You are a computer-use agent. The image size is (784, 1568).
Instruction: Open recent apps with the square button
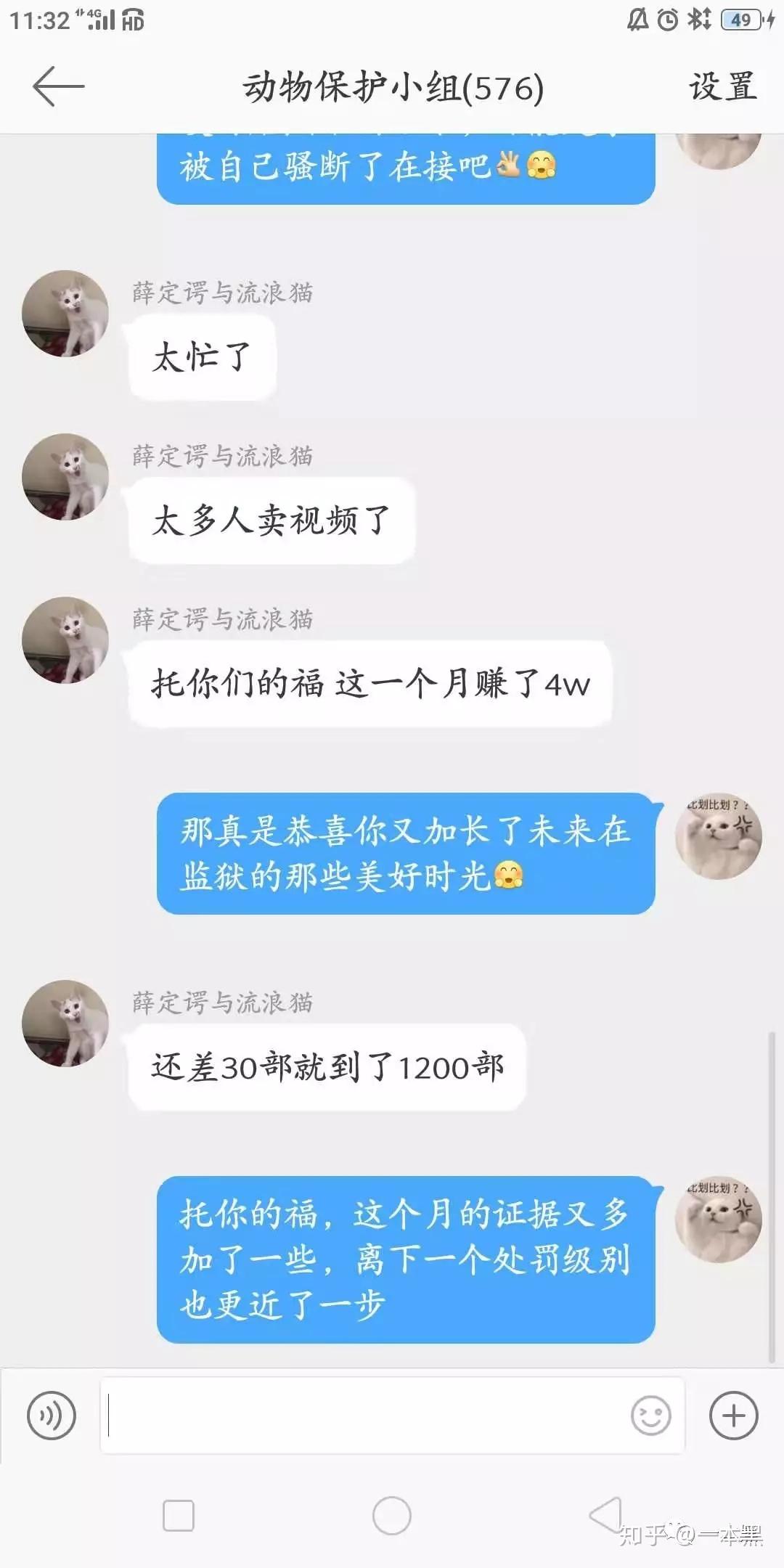click(x=178, y=1516)
